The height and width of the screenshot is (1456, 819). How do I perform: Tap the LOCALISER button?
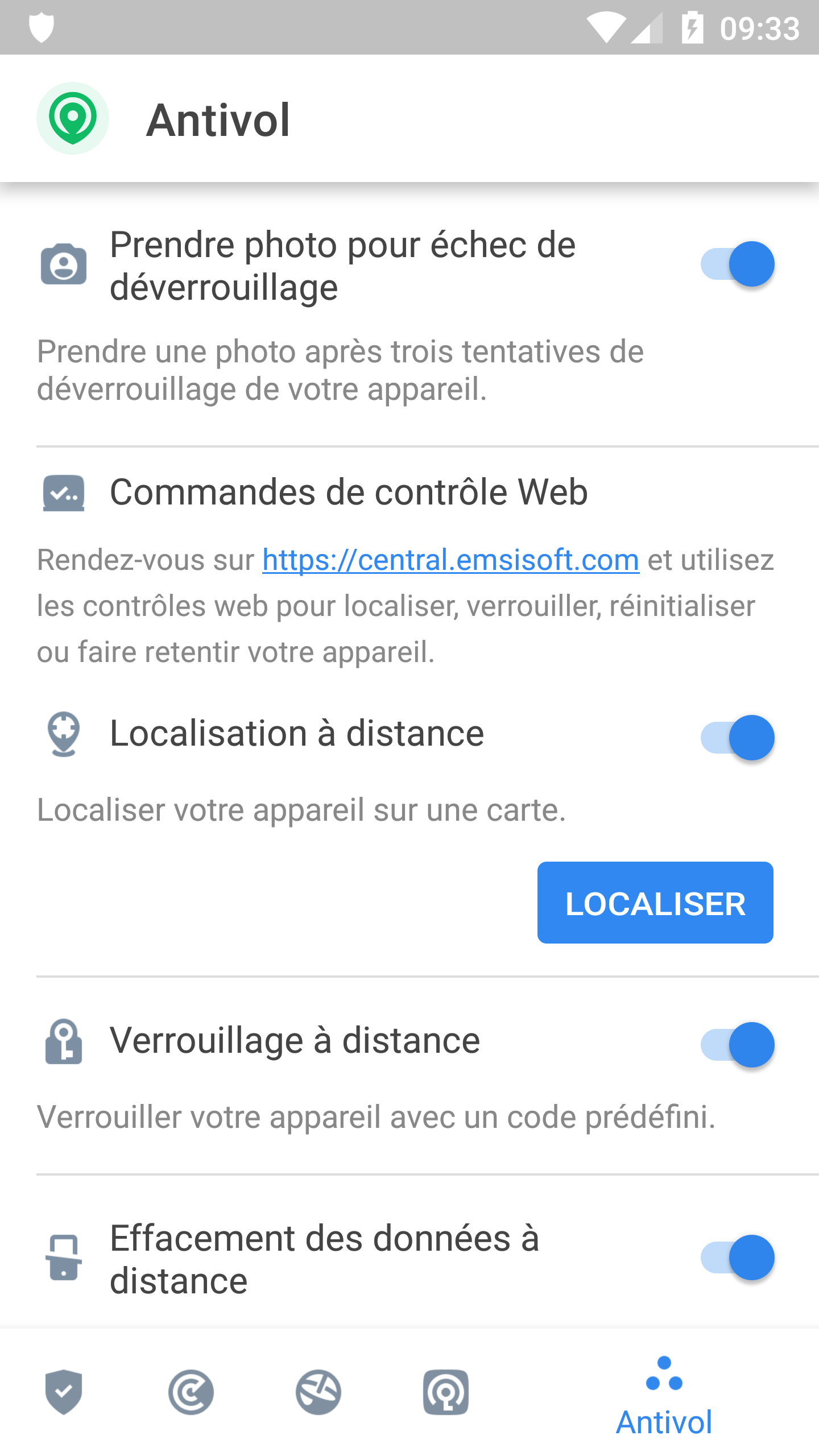pos(655,903)
